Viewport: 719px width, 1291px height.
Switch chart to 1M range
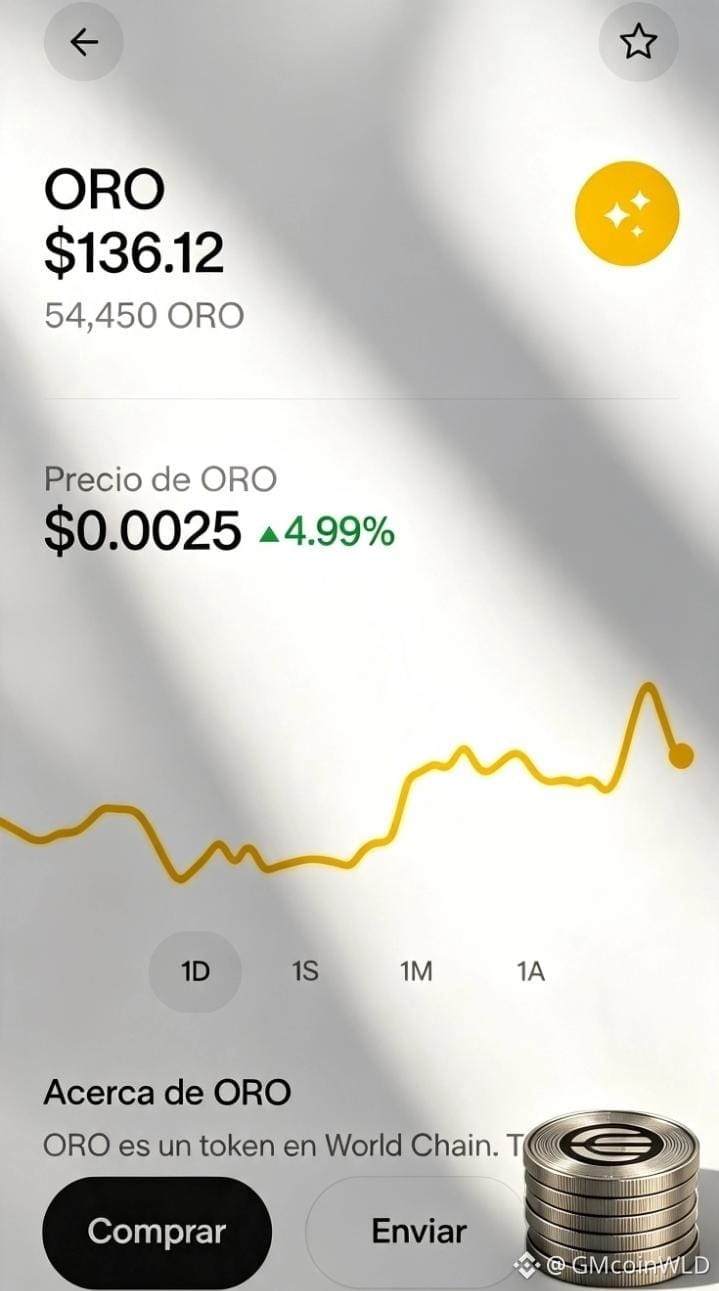click(x=416, y=971)
